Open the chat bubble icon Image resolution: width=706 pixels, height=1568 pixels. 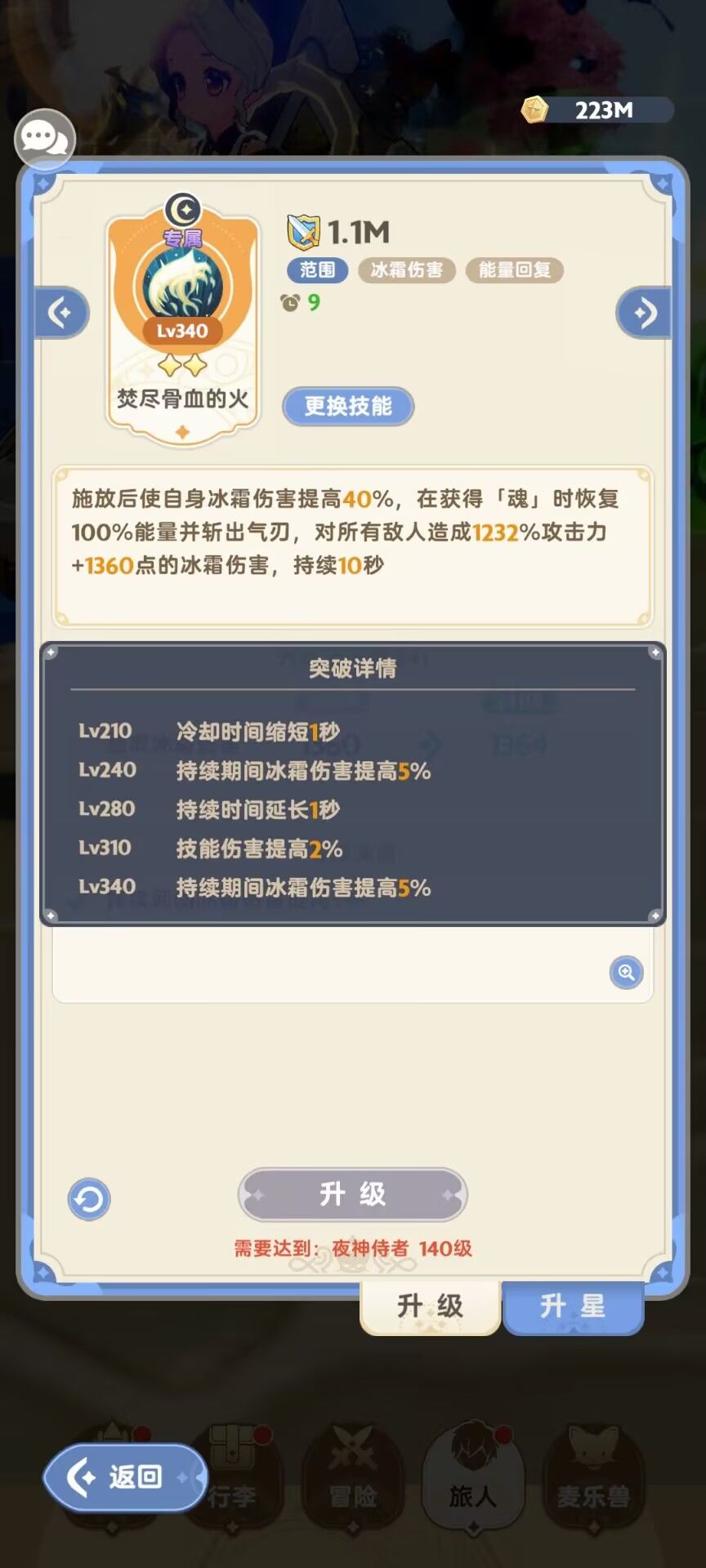pyautogui.click(x=43, y=139)
